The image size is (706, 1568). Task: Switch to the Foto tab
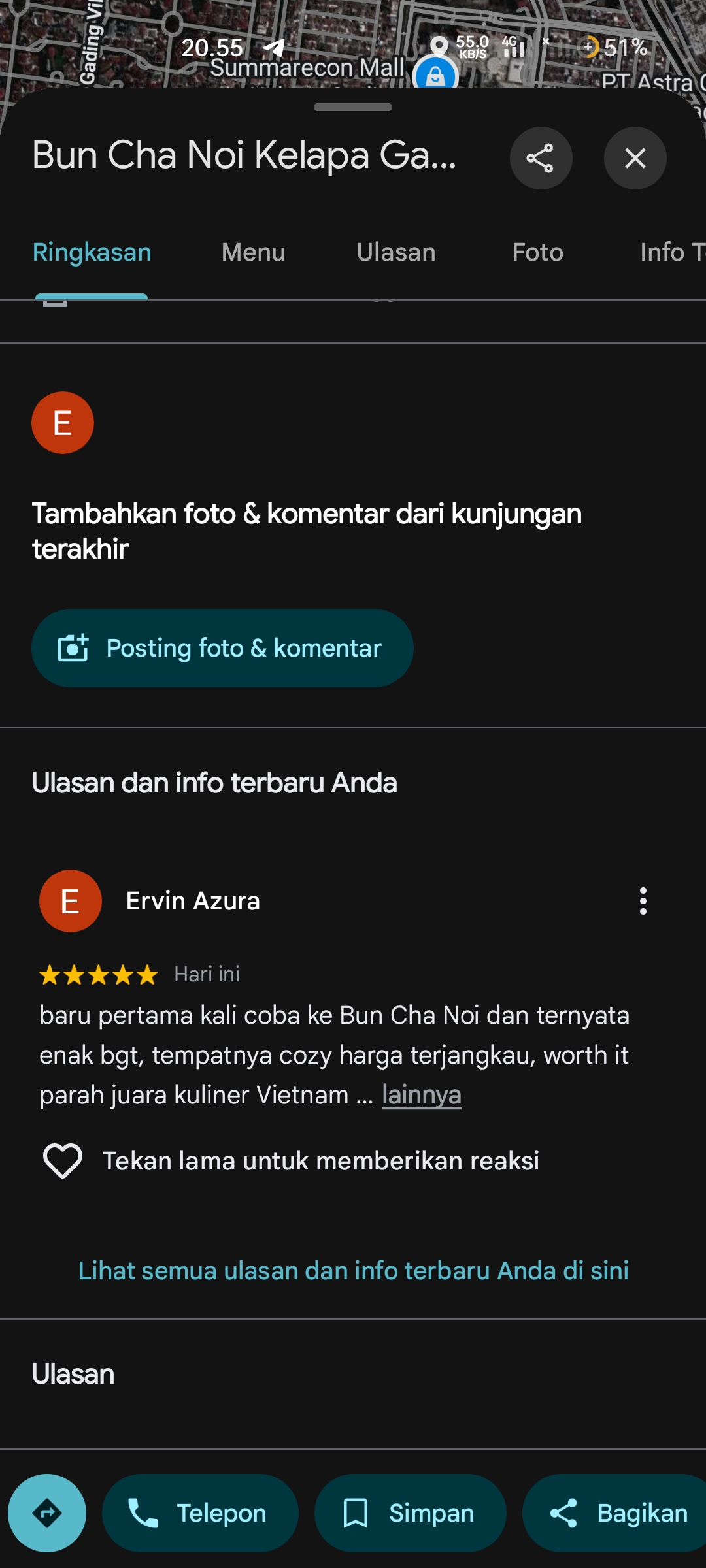538,252
